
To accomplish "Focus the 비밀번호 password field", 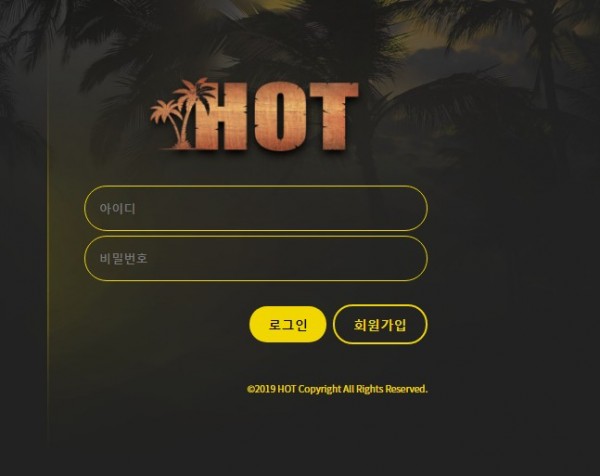I will (256, 258).
